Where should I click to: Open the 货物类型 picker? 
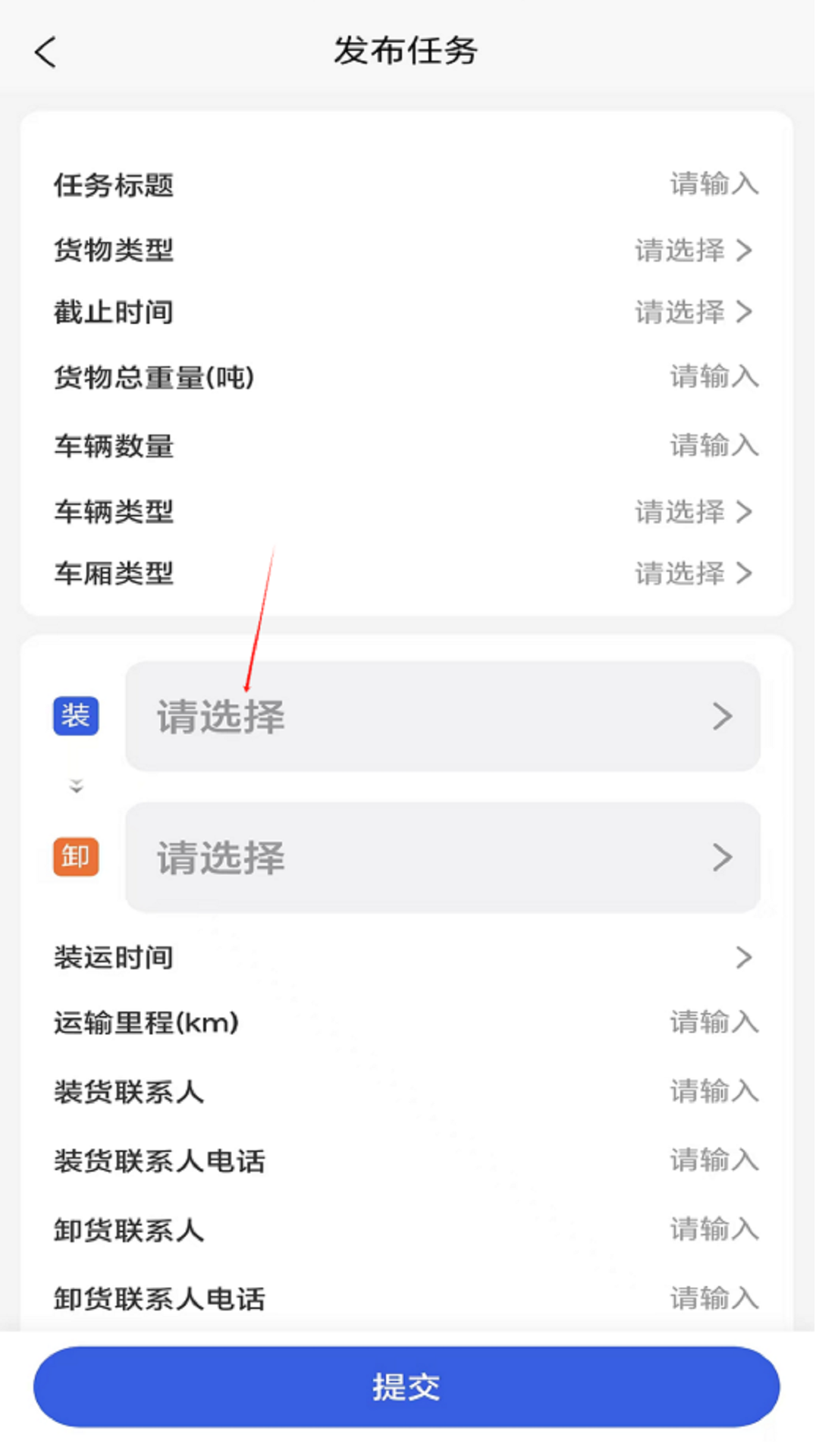tap(693, 250)
